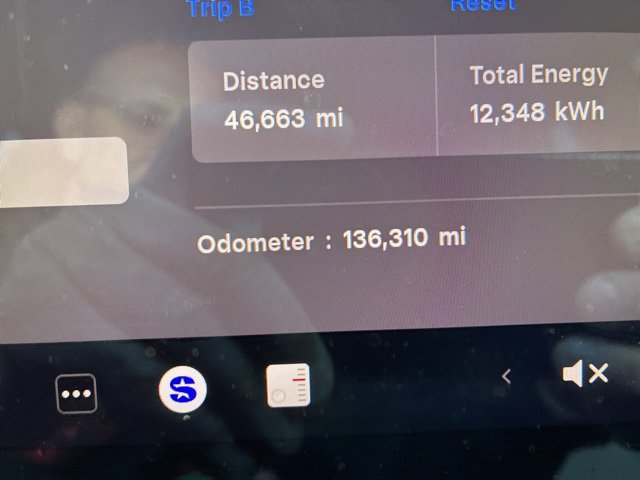Open the radio app
Screen dimensions: 640x480
[288, 386]
